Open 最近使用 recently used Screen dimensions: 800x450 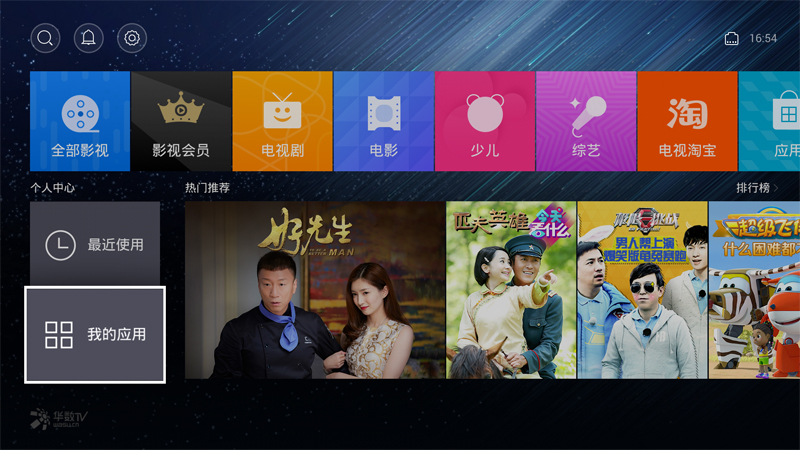95,244
